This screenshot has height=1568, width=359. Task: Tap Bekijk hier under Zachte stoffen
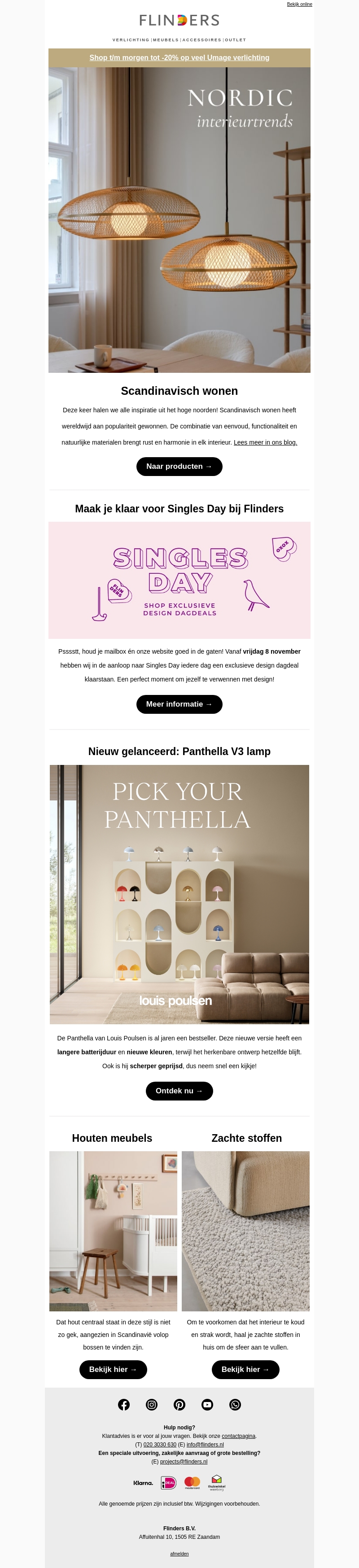point(245,1370)
